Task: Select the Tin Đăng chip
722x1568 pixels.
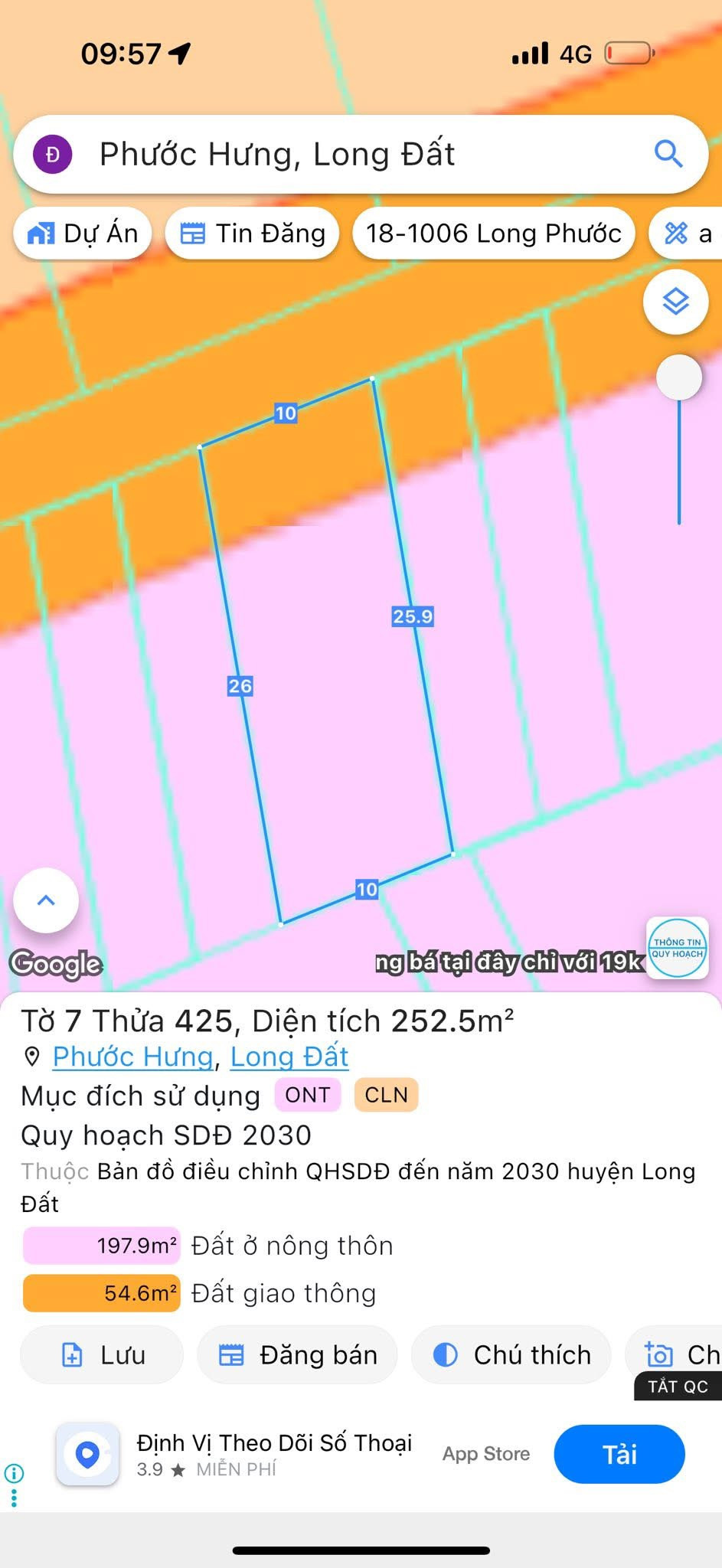Action: pyautogui.click(x=253, y=234)
